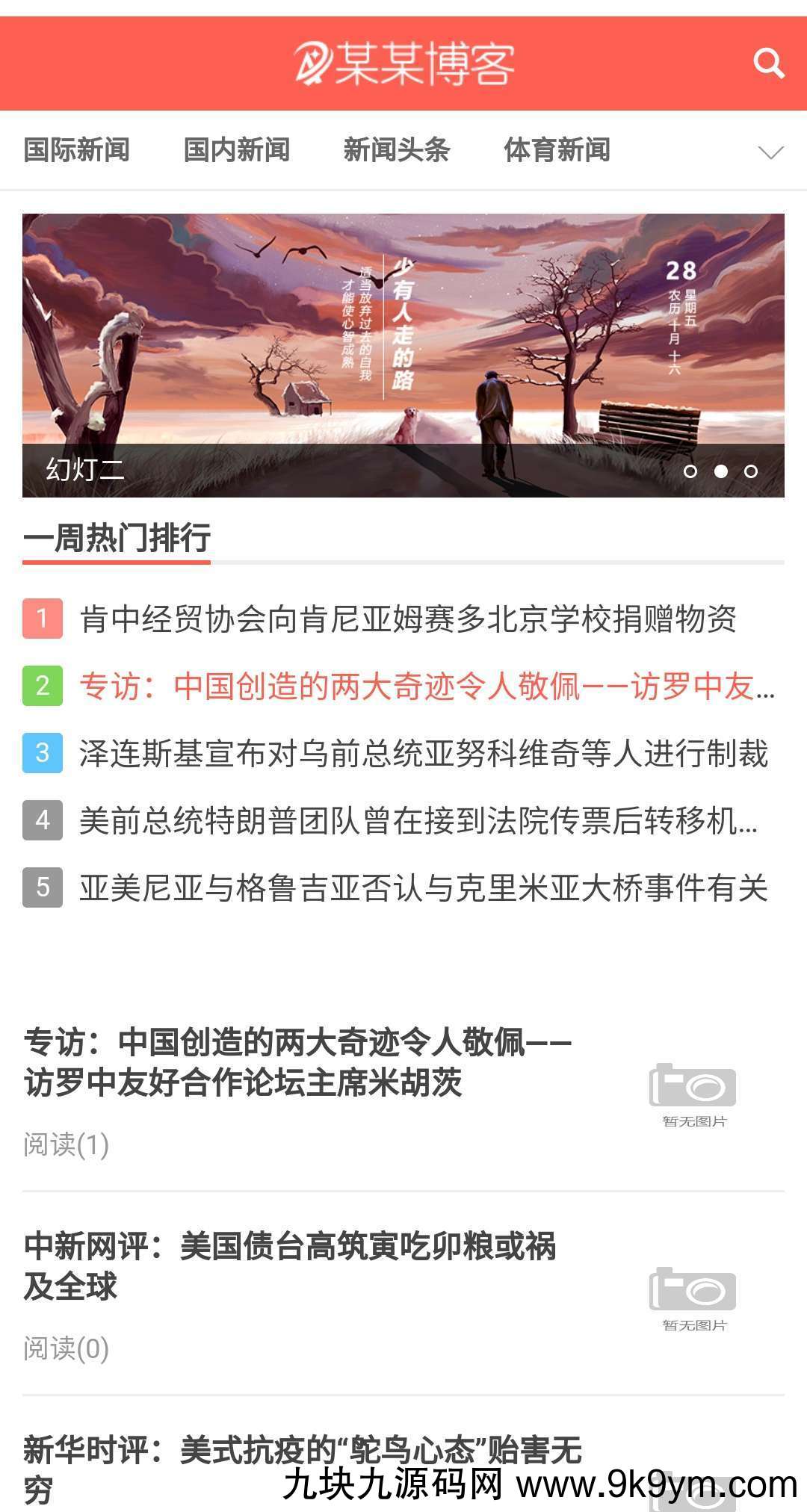Switch to 体育新闻
This screenshot has height=1512, width=807.
(x=557, y=150)
